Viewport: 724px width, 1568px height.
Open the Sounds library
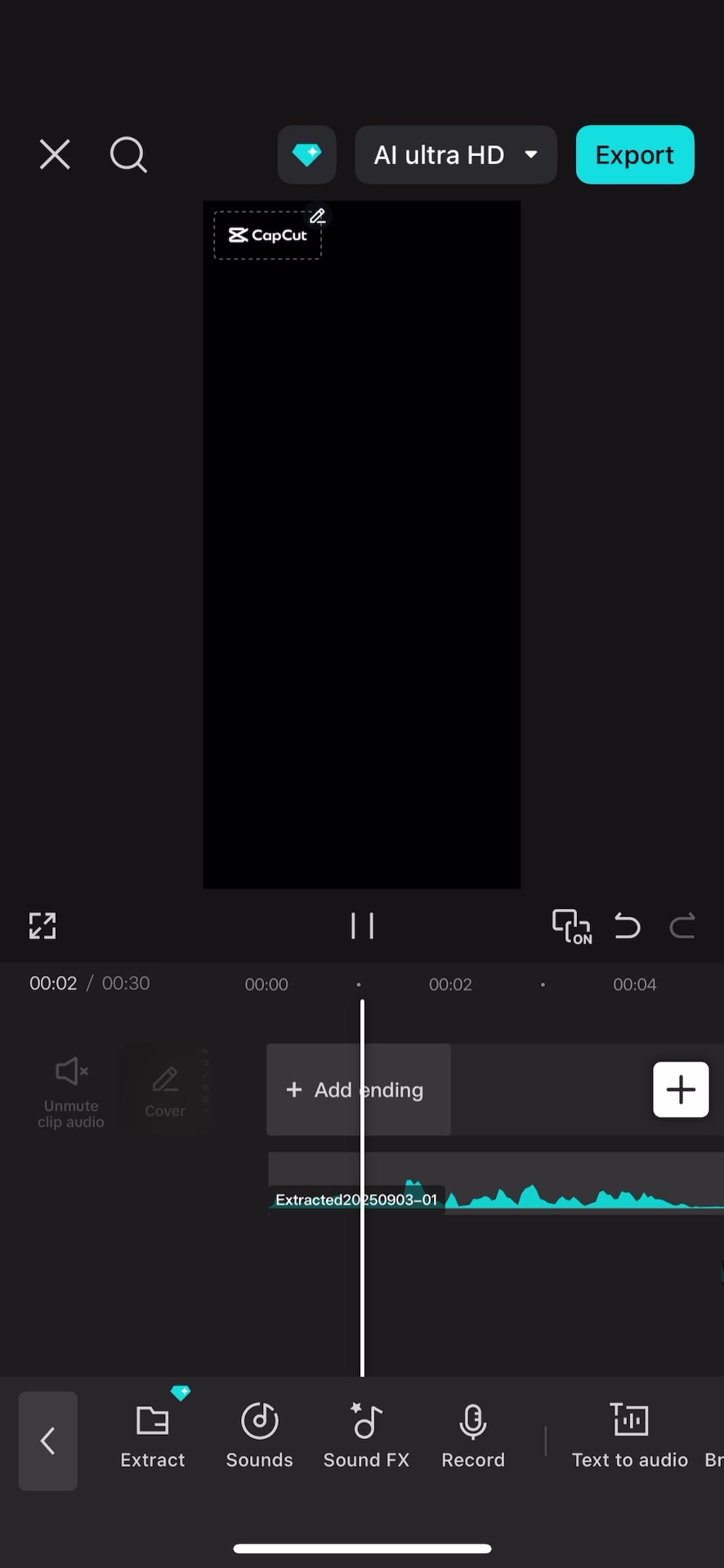(x=259, y=1436)
